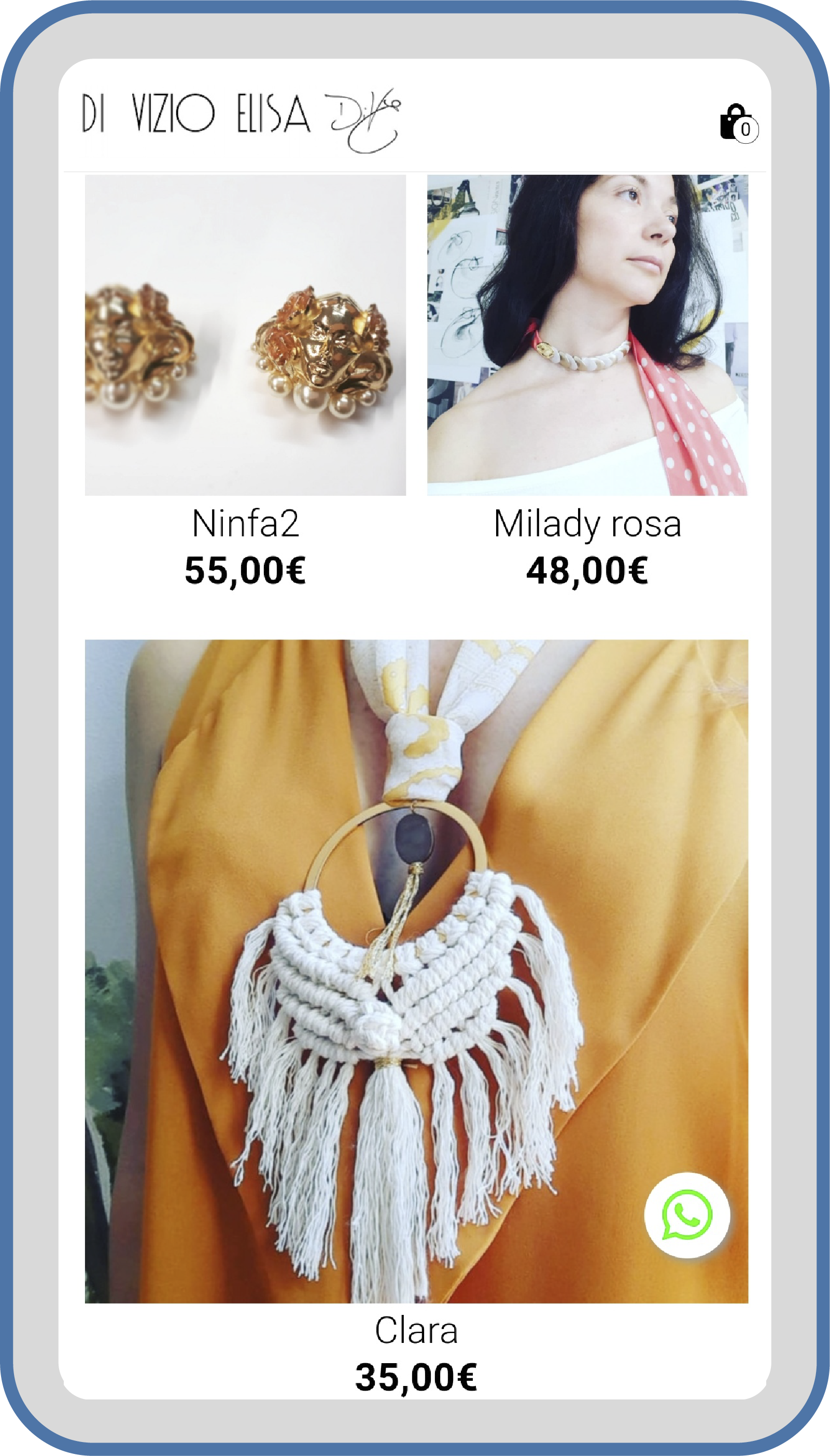Open the shopping bag cart
The image size is (830, 1456).
click(x=738, y=122)
